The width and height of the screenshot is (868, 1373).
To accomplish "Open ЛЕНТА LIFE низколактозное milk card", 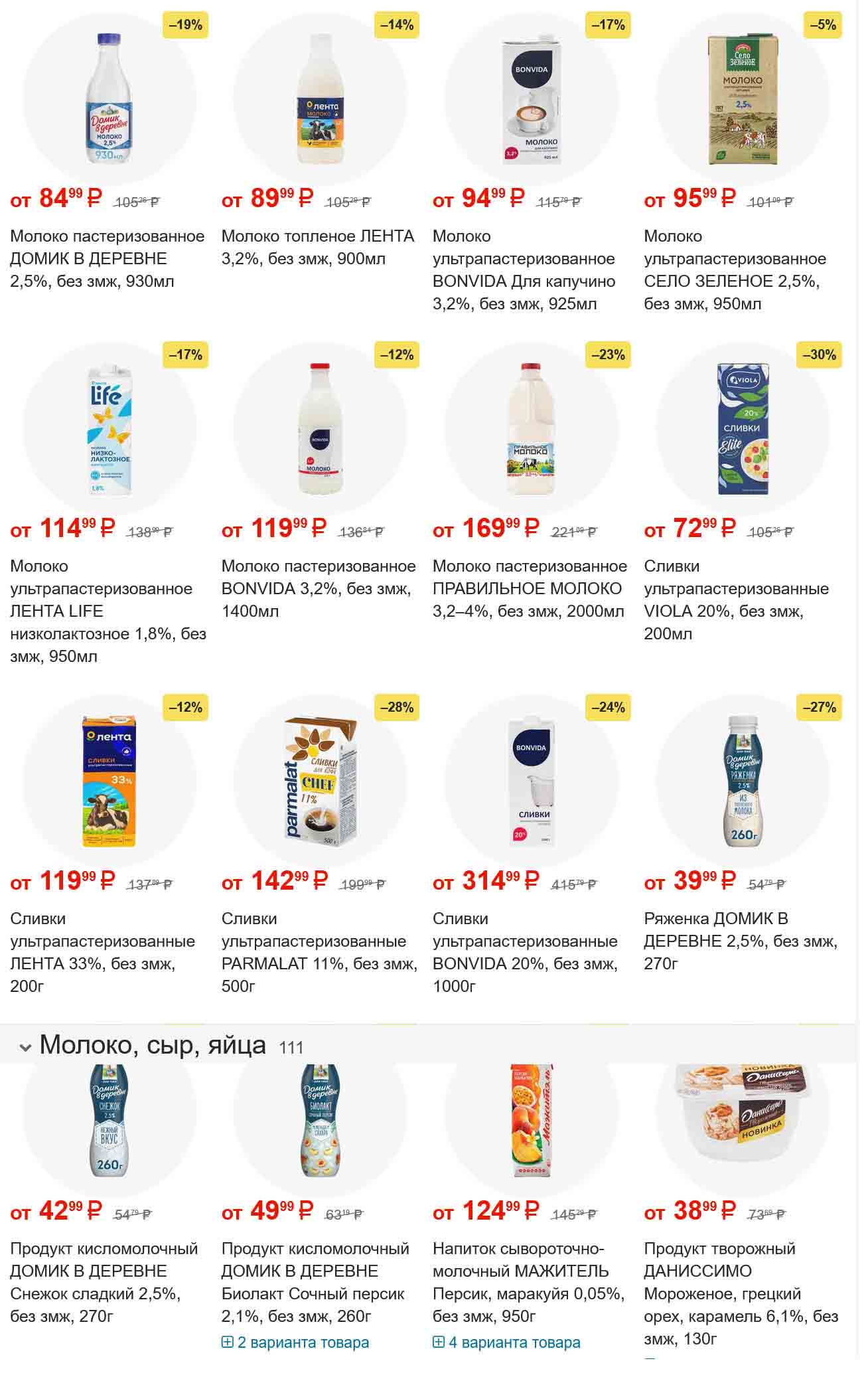I will [108, 611].
